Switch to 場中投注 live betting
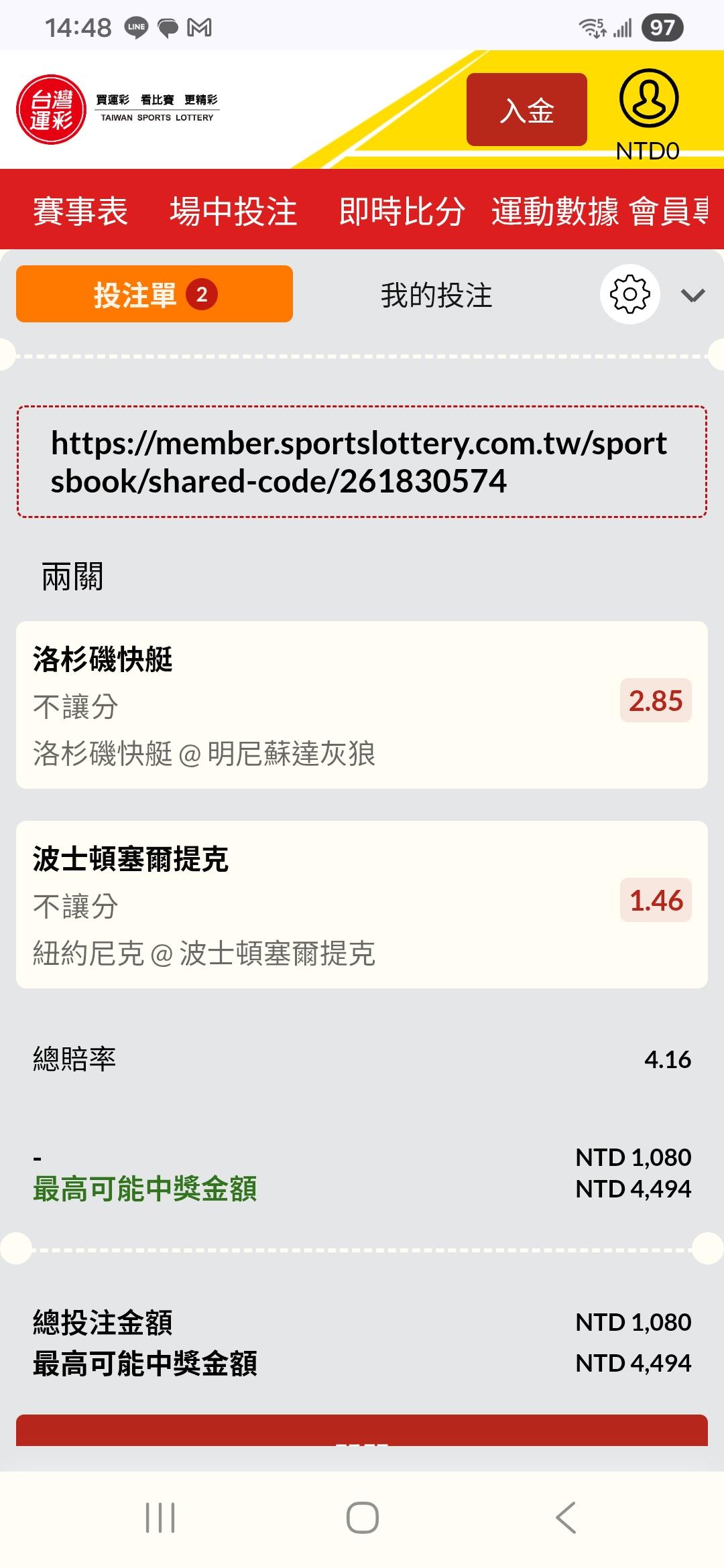The image size is (724, 1568). [x=233, y=211]
